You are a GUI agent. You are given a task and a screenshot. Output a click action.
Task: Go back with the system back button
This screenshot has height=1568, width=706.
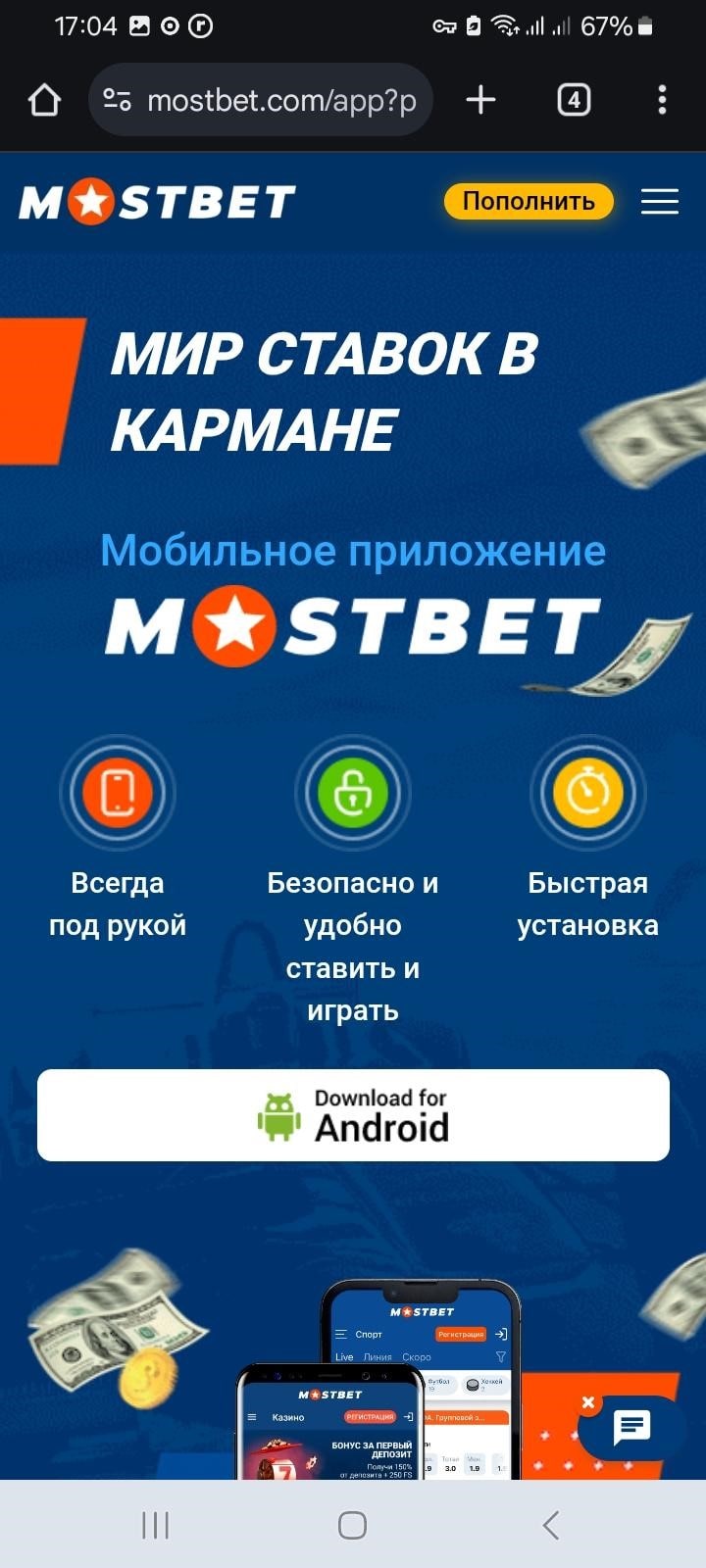(551, 1525)
